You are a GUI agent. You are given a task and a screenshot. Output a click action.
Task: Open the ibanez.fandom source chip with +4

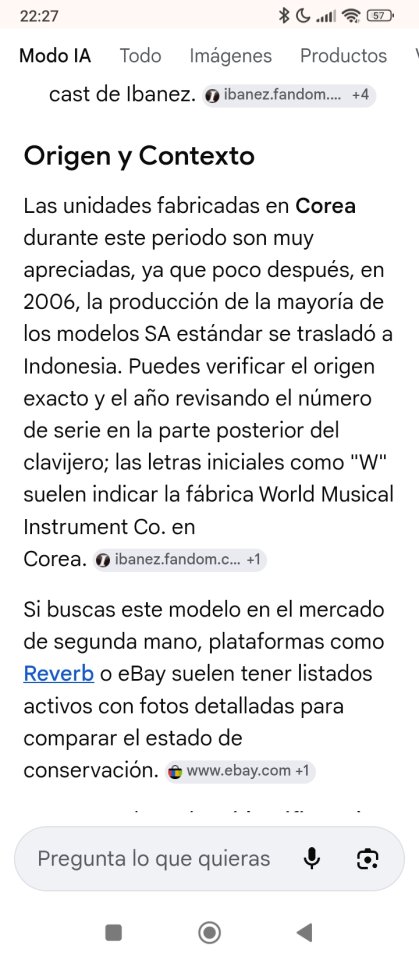click(x=289, y=95)
